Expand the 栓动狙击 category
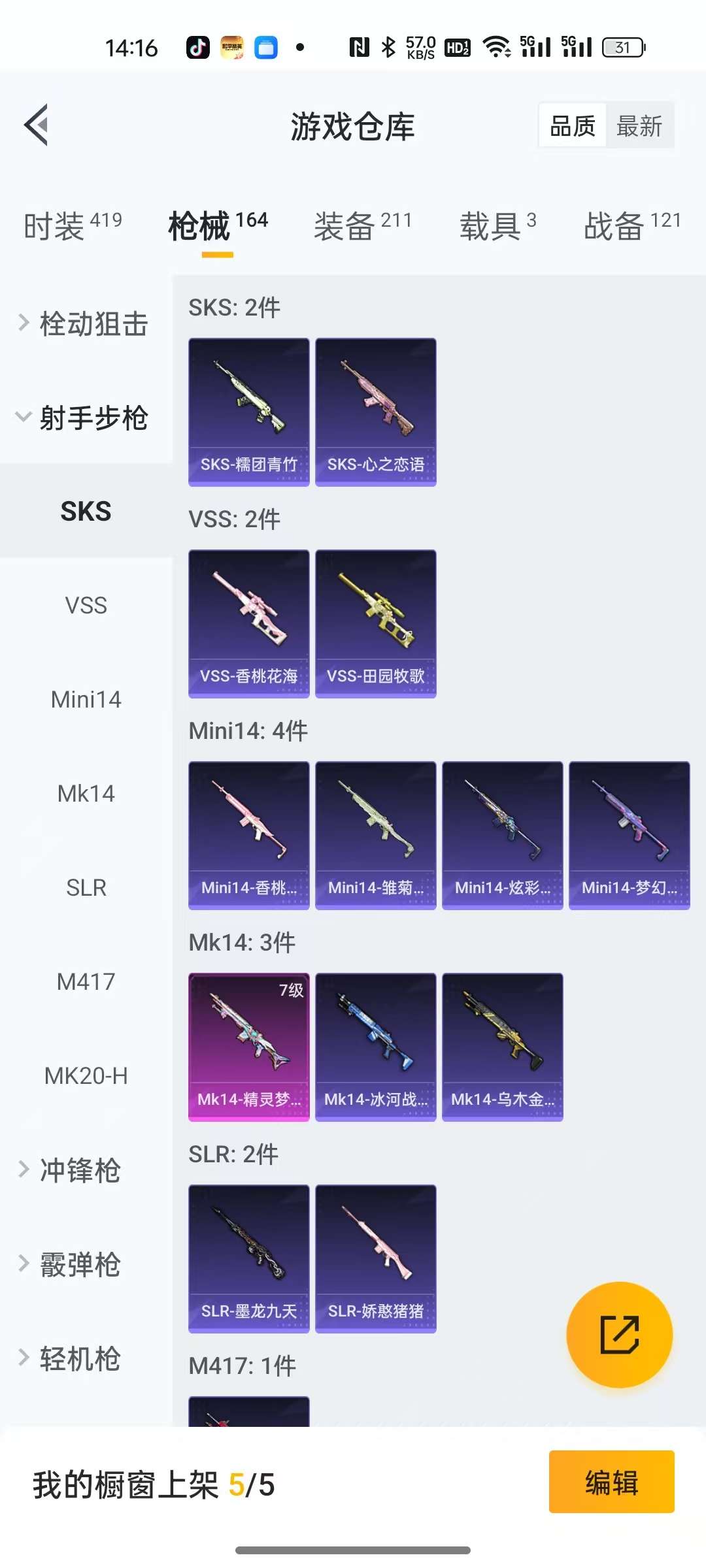706x1568 pixels. (85, 323)
